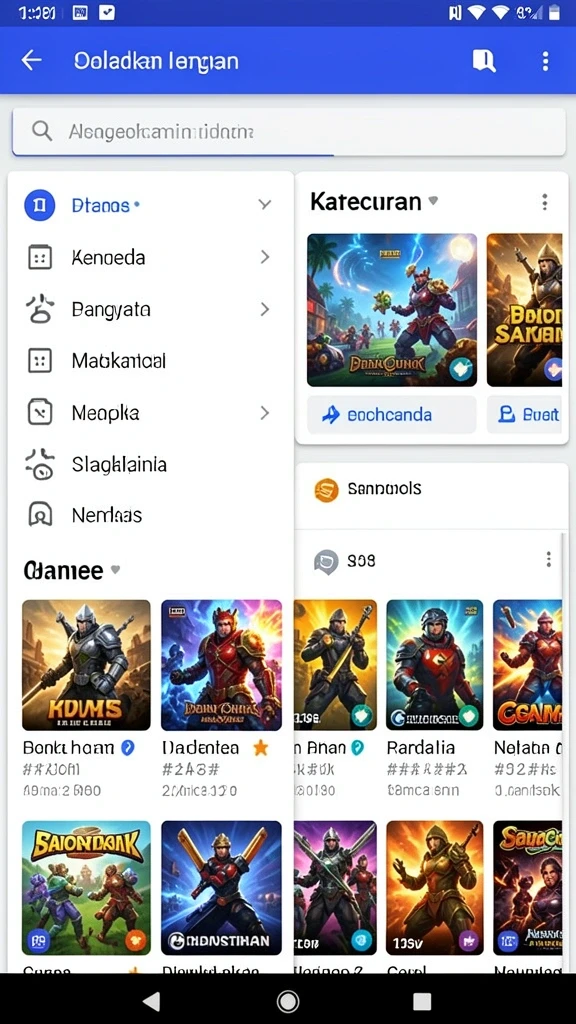
Task: Focus the search field below the app bar
Action: click(x=288, y=132)
